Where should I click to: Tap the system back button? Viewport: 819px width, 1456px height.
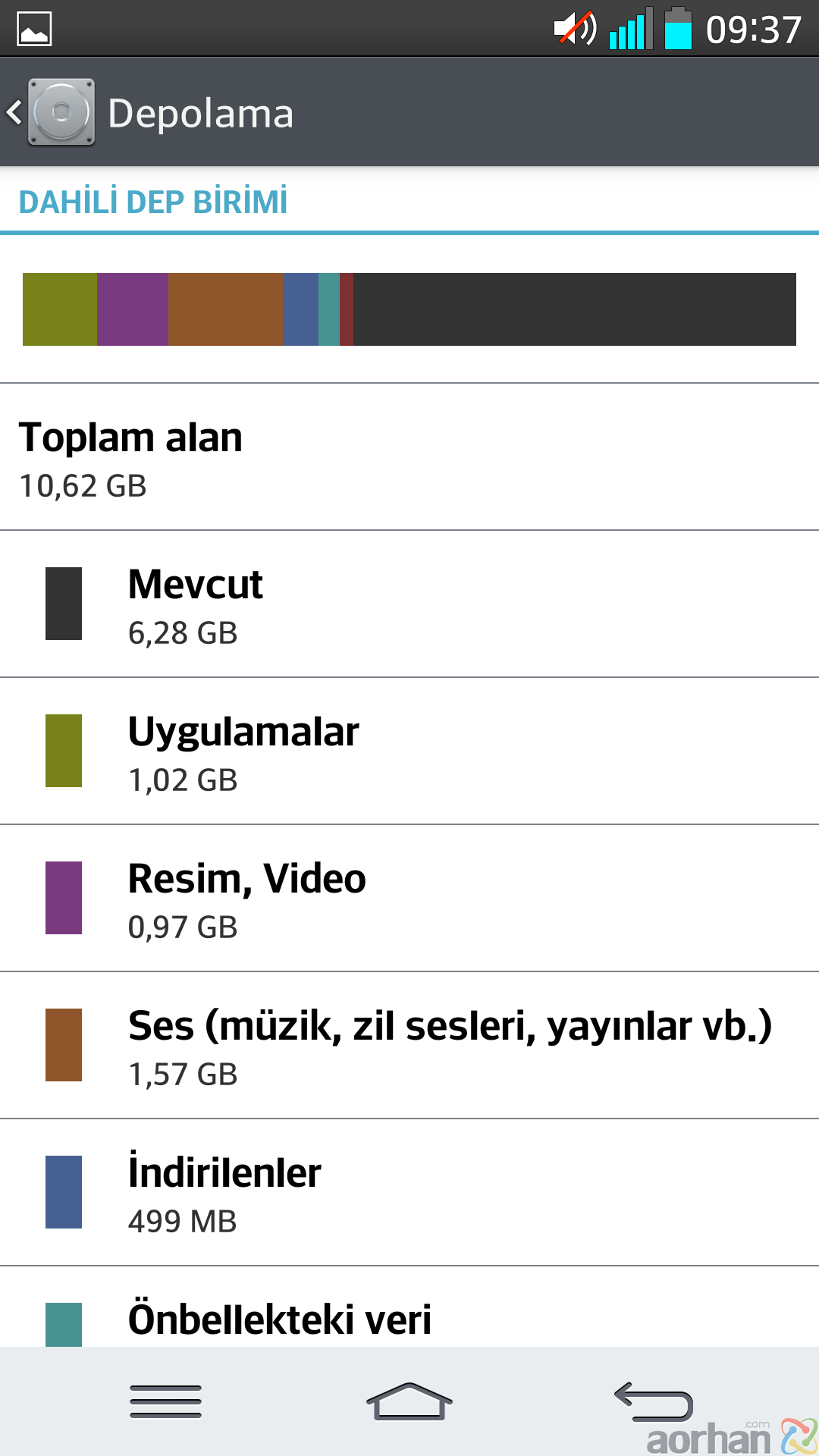(x=654, y=1401)
